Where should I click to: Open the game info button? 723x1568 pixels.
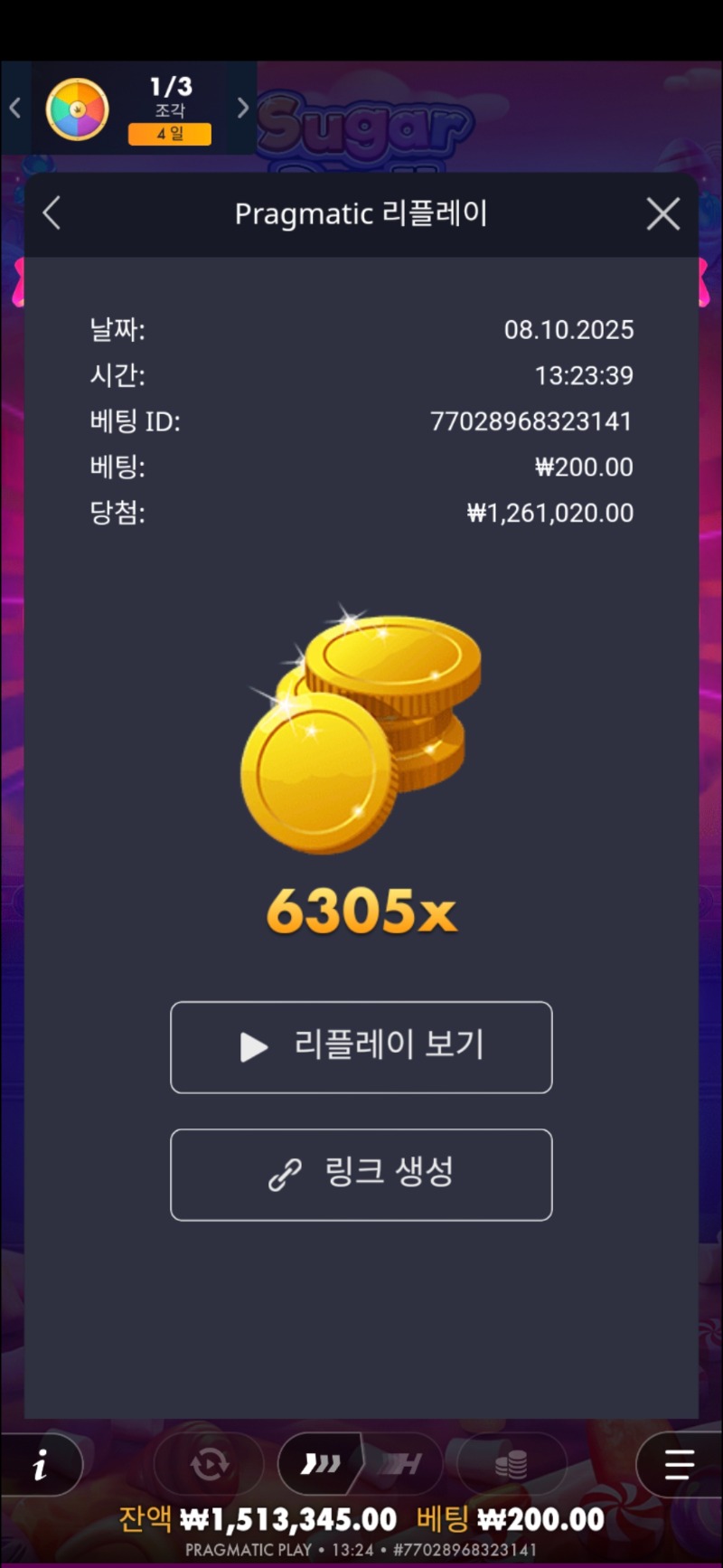point(40,1465)
